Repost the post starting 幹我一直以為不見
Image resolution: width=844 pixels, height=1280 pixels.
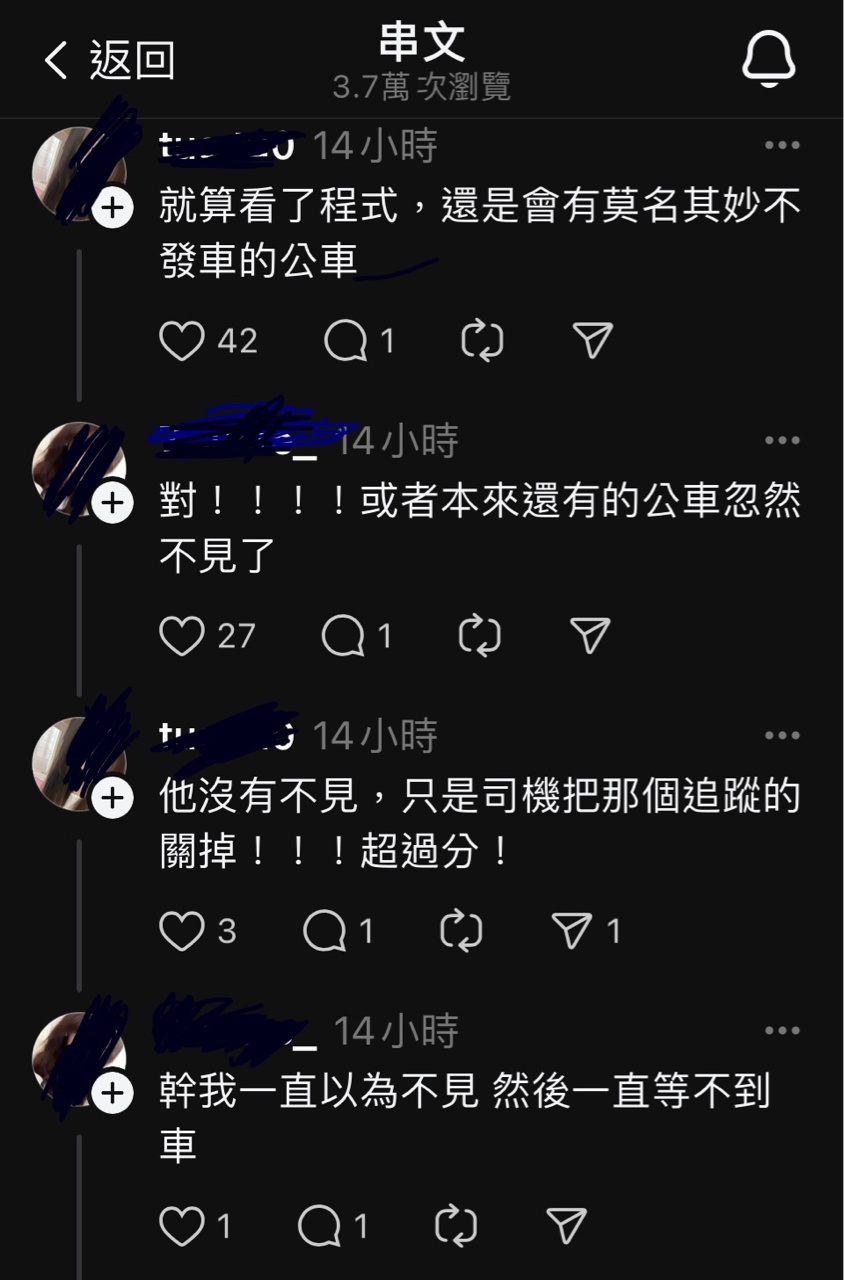coord(456,1226)
